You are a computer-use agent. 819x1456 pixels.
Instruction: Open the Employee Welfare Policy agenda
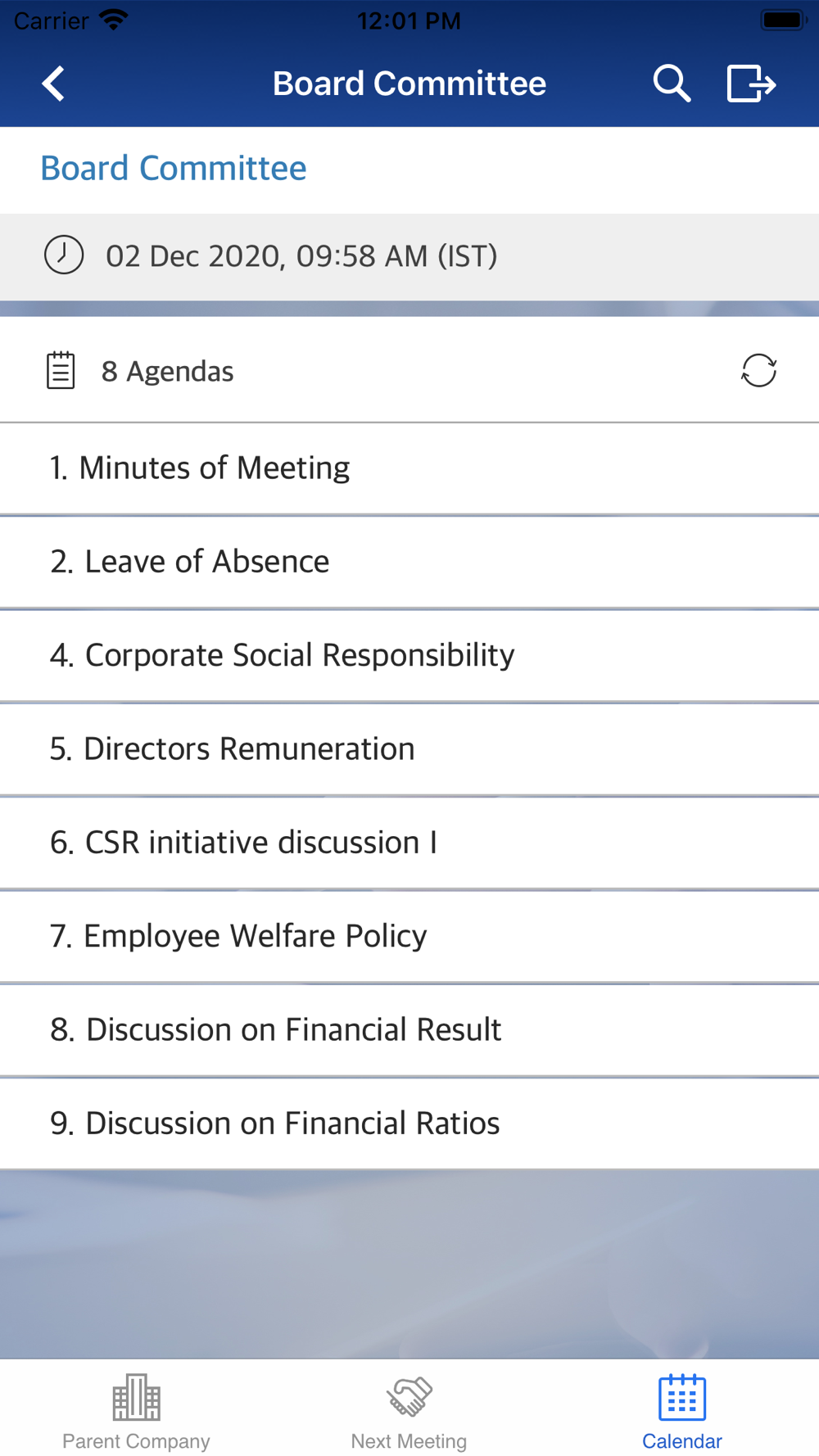409,936
